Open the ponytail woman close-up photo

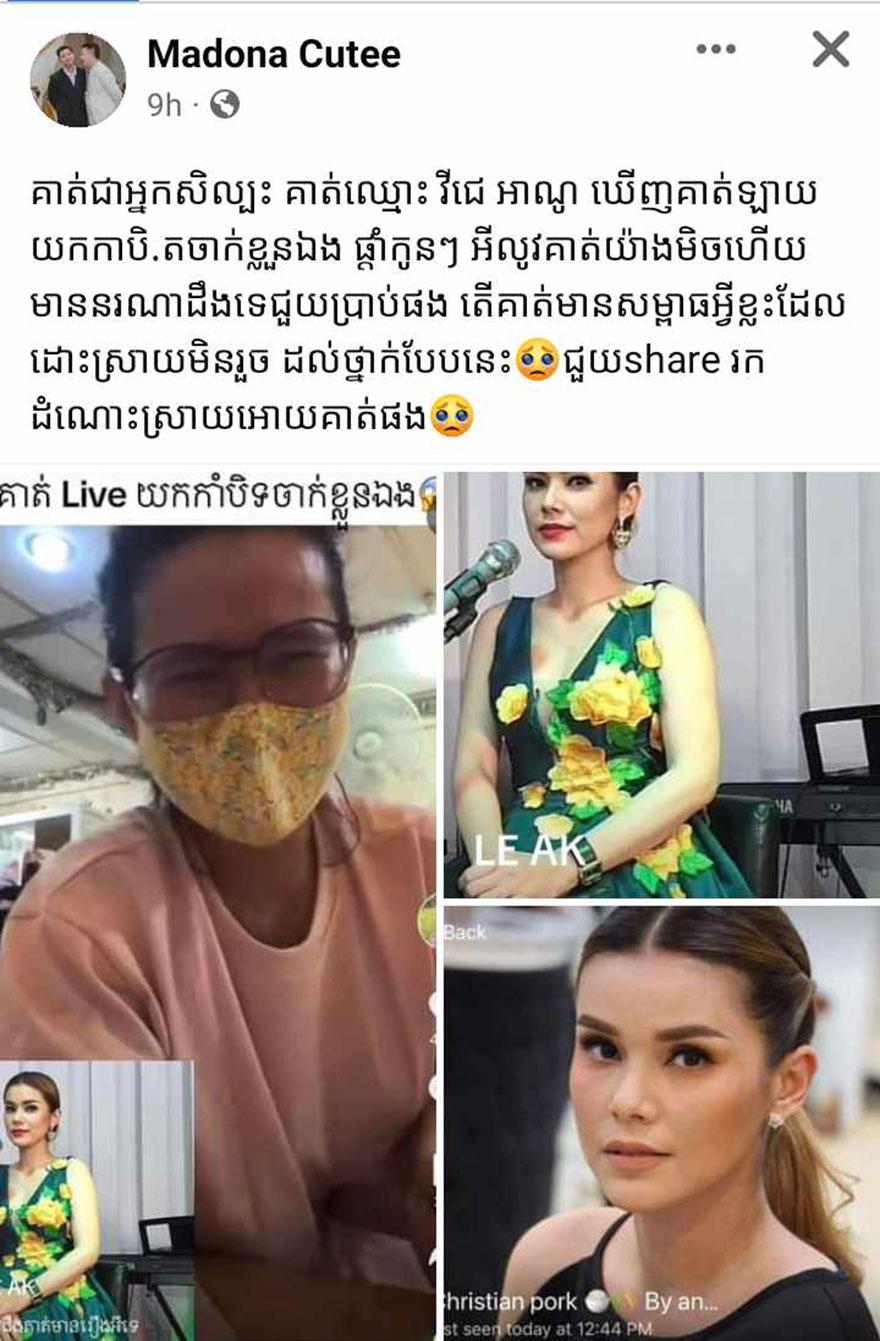tap(661, 1122)
